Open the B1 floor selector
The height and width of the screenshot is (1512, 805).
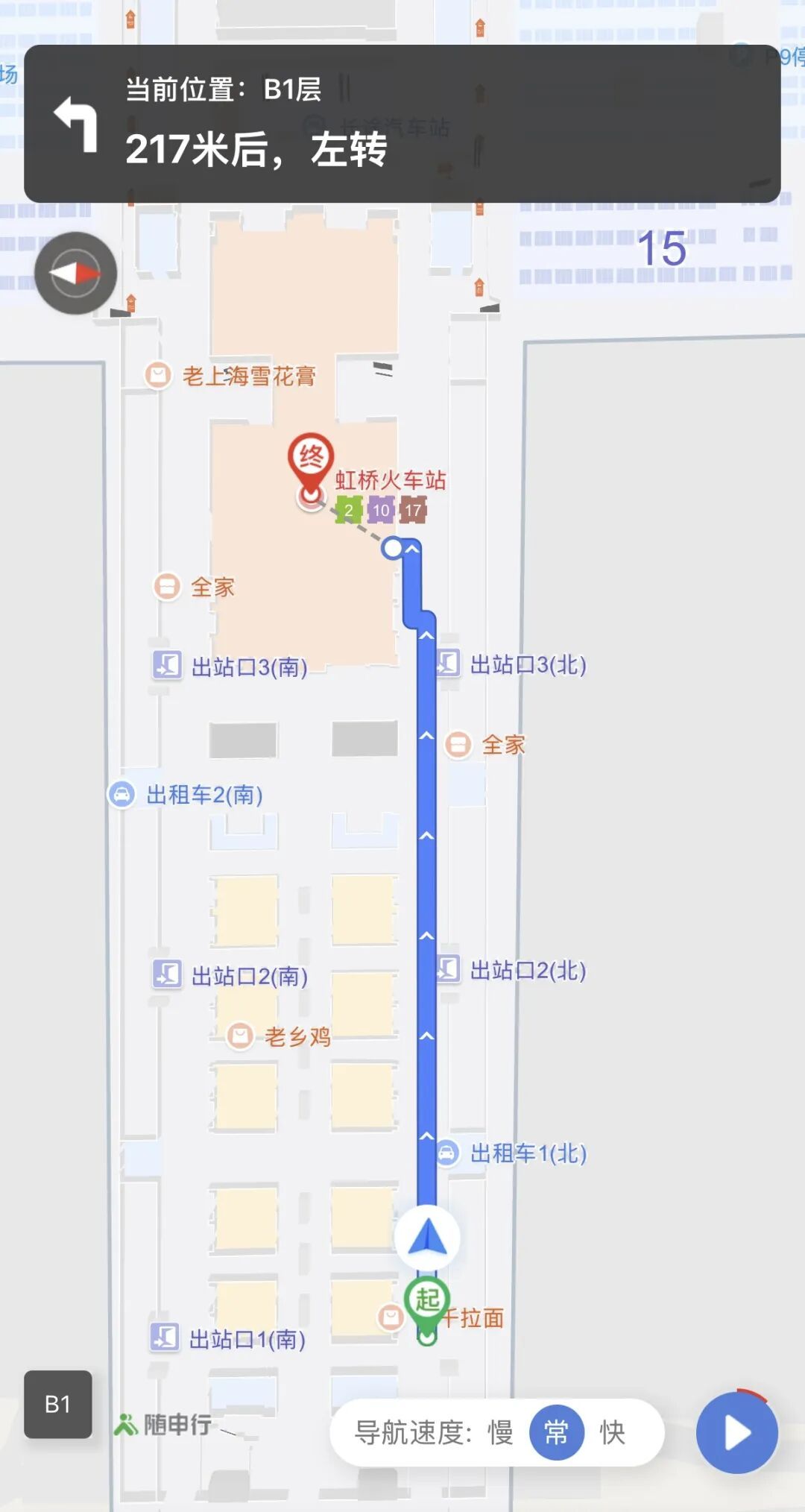(57, 1404)
